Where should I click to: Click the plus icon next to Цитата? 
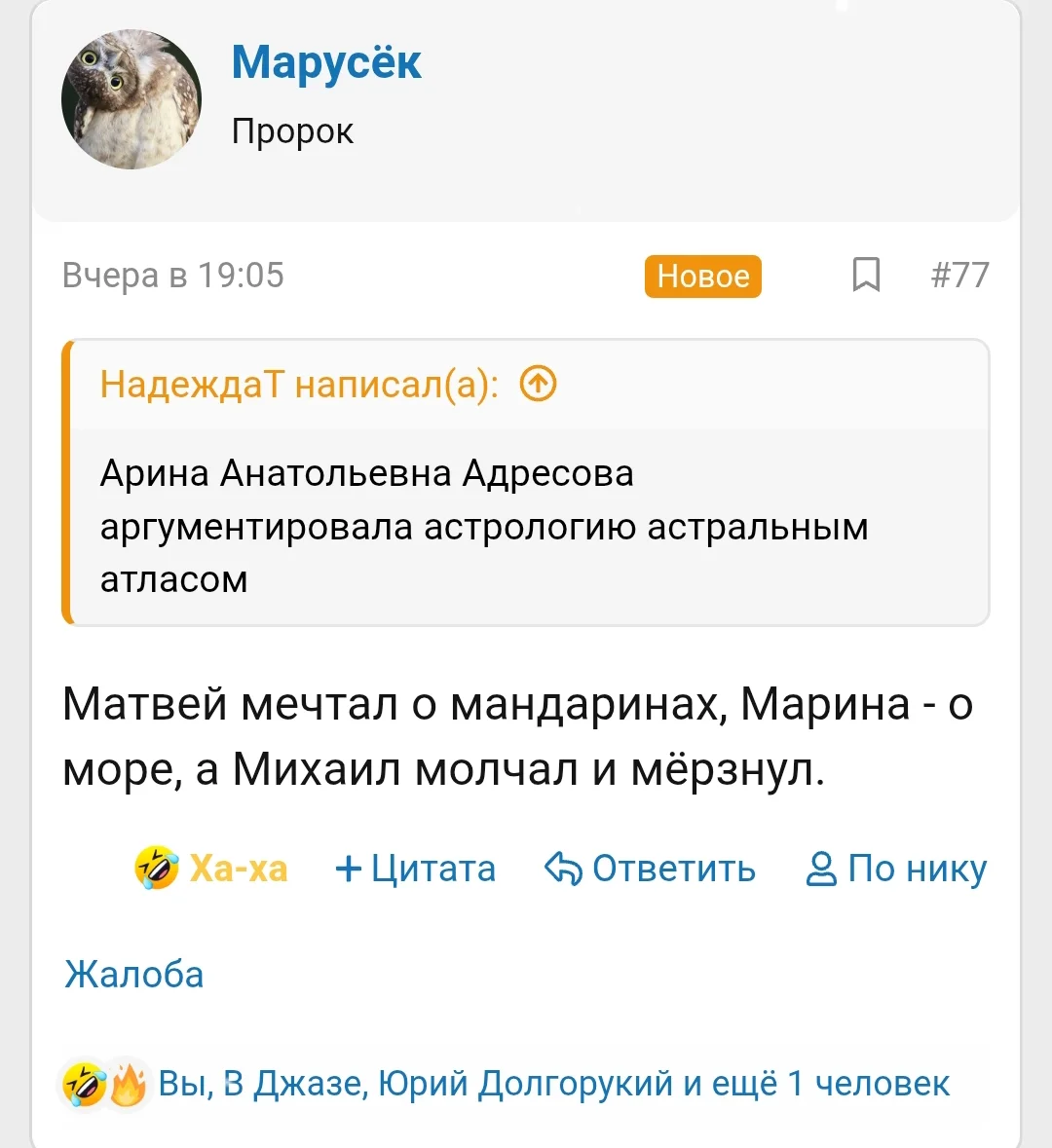(347, 868)
